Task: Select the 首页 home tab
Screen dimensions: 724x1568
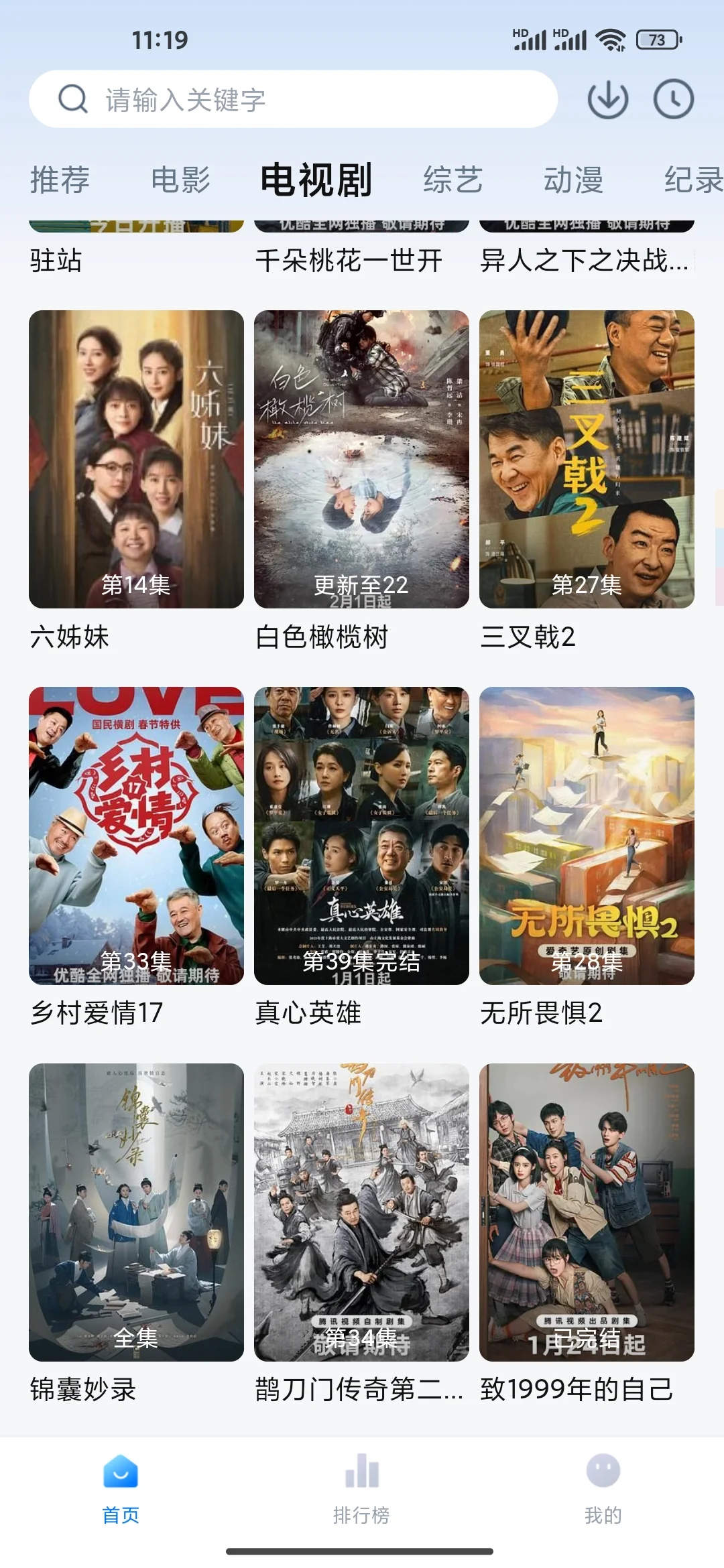Action: click(x=121, y=1486)
